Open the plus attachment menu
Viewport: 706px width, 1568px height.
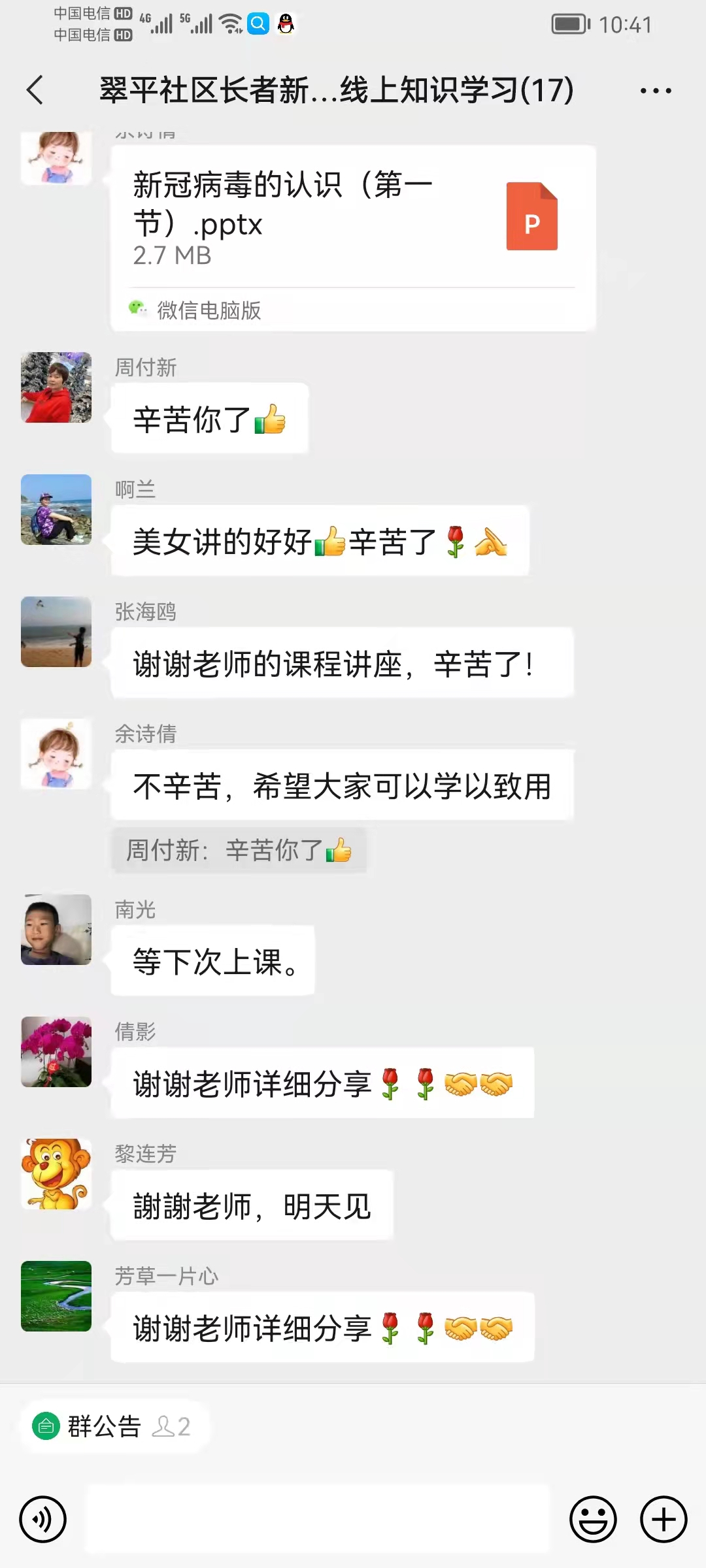pos(664,1519)
